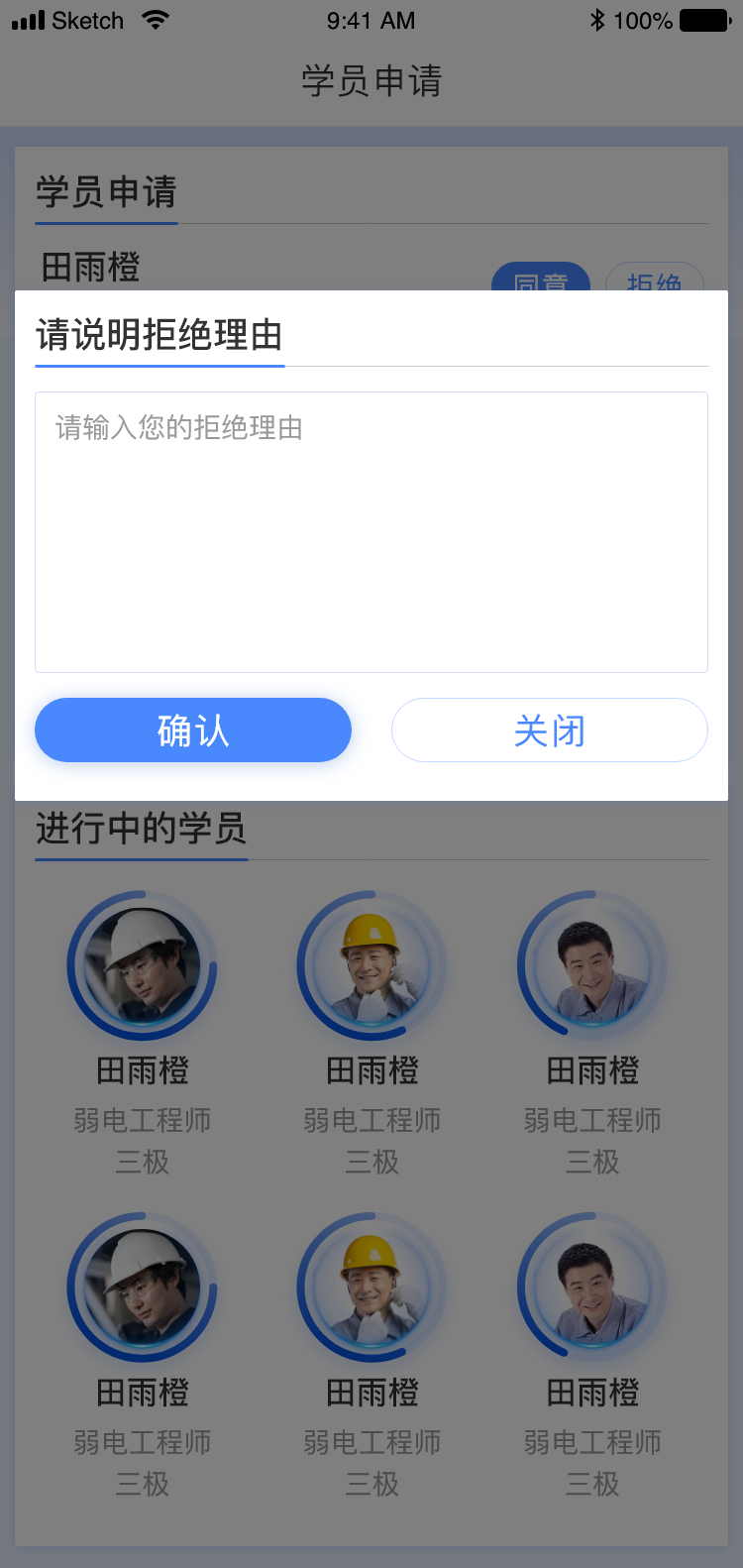Screen dimensions: 743x1568
Task: Open the yellow-helmet student avatar in top row
Action: [x=371, y=964]
